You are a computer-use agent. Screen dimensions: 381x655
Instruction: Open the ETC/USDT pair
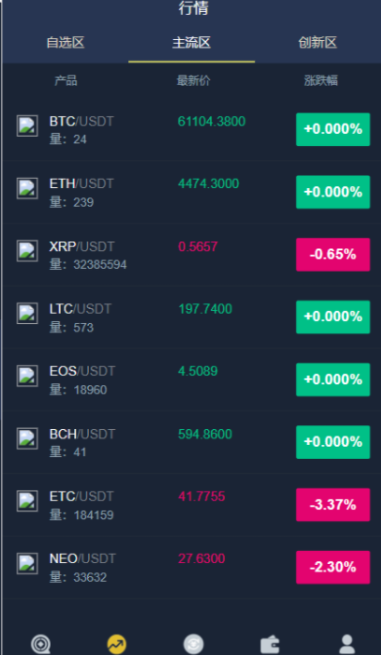click(x=192, y=505)
